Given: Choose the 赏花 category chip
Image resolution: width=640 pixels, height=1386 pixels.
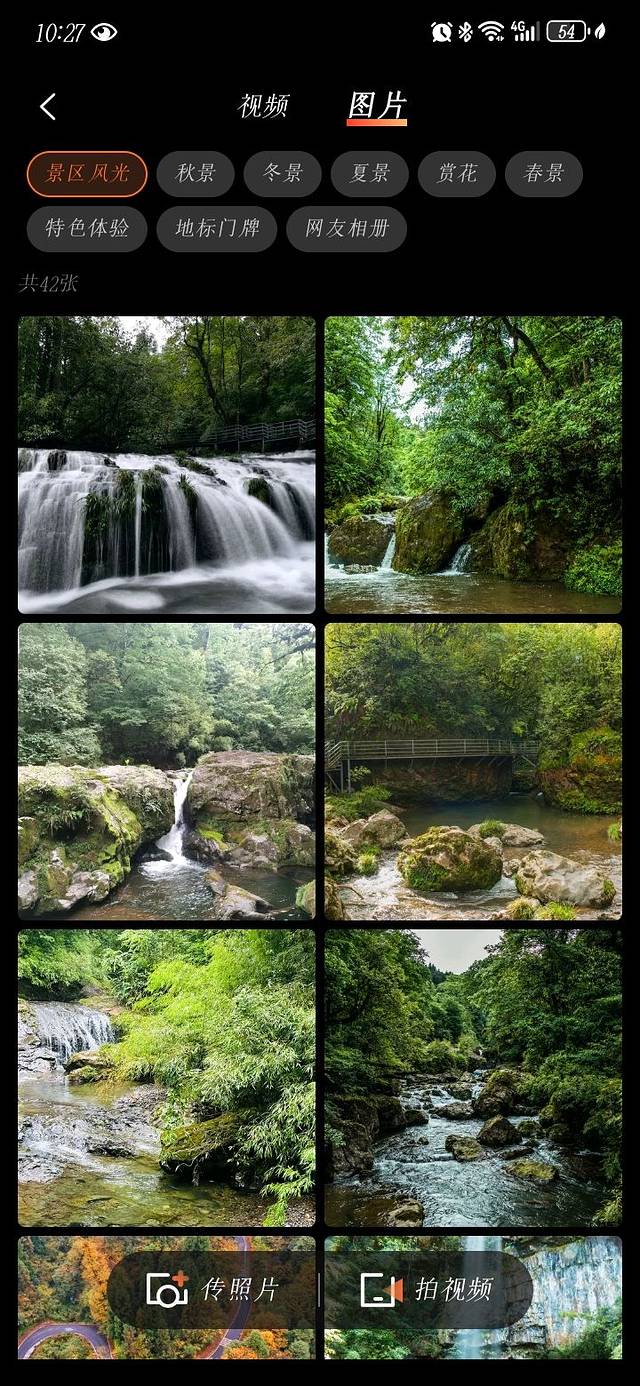Looking at the screenshot, I should 457,174.
